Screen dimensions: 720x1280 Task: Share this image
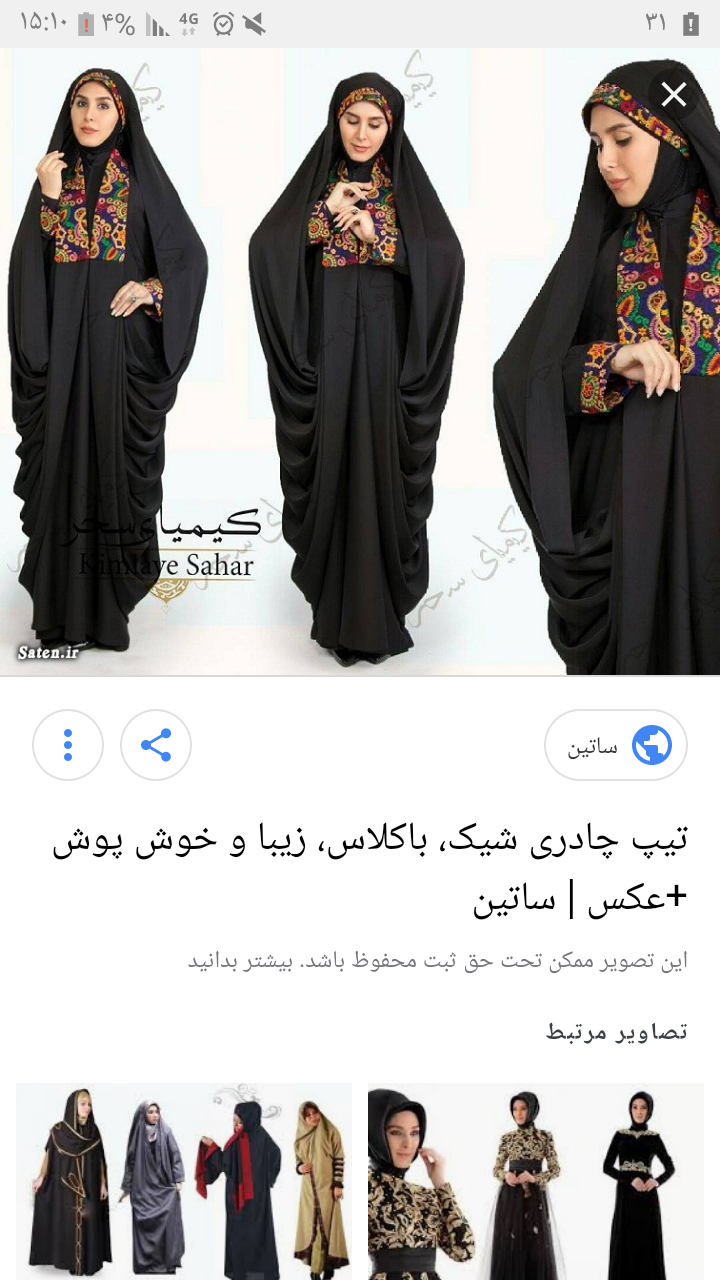(156, 745)
